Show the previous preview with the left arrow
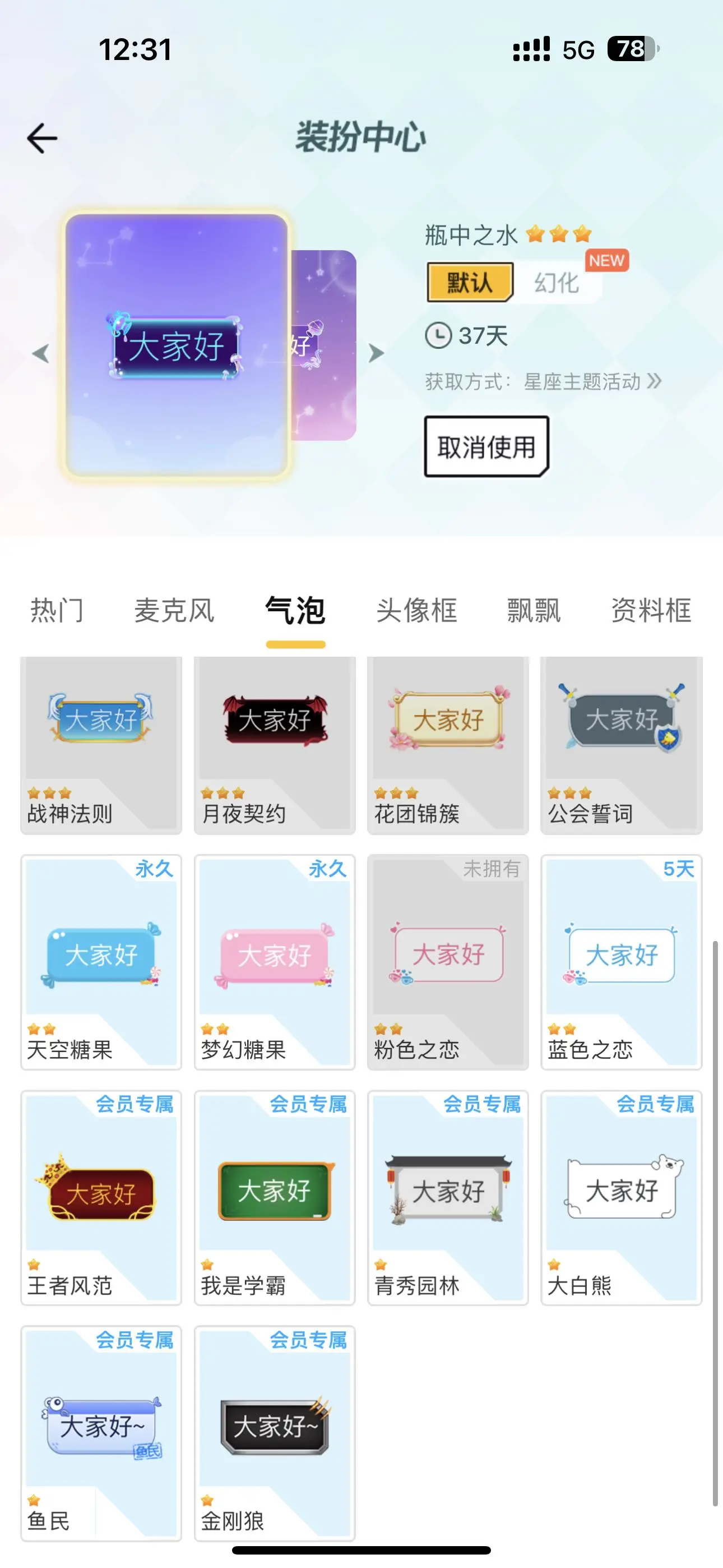This screenshot has height=1568, width=723. tap(41, 353)
